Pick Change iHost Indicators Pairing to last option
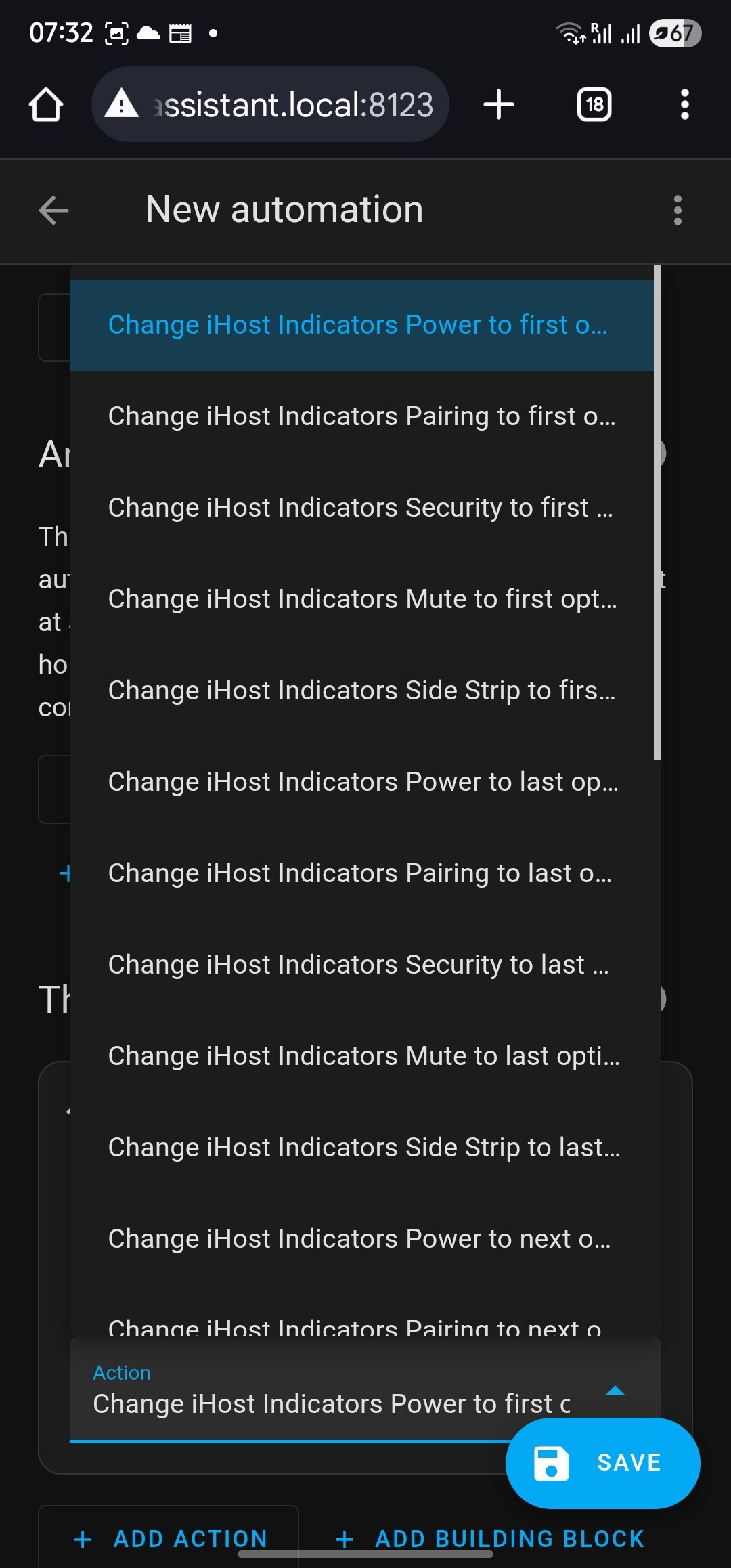Image resolution: width=731 pixels, height=1568 pixels. 361,873
